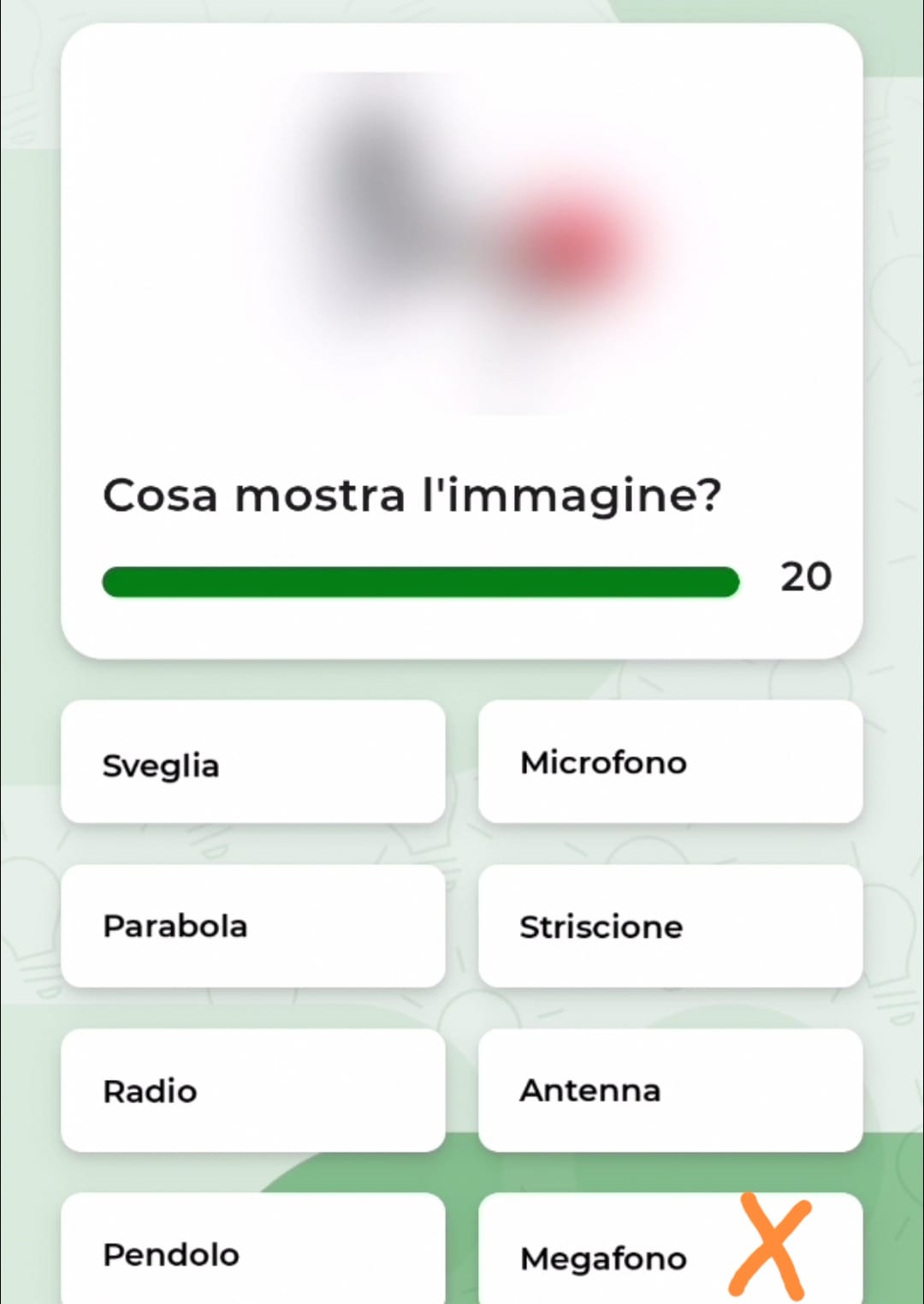The width and height of the screenshot is (924, 1304).
Task: Tap the Striscione answer
Action: pos(670,927)
